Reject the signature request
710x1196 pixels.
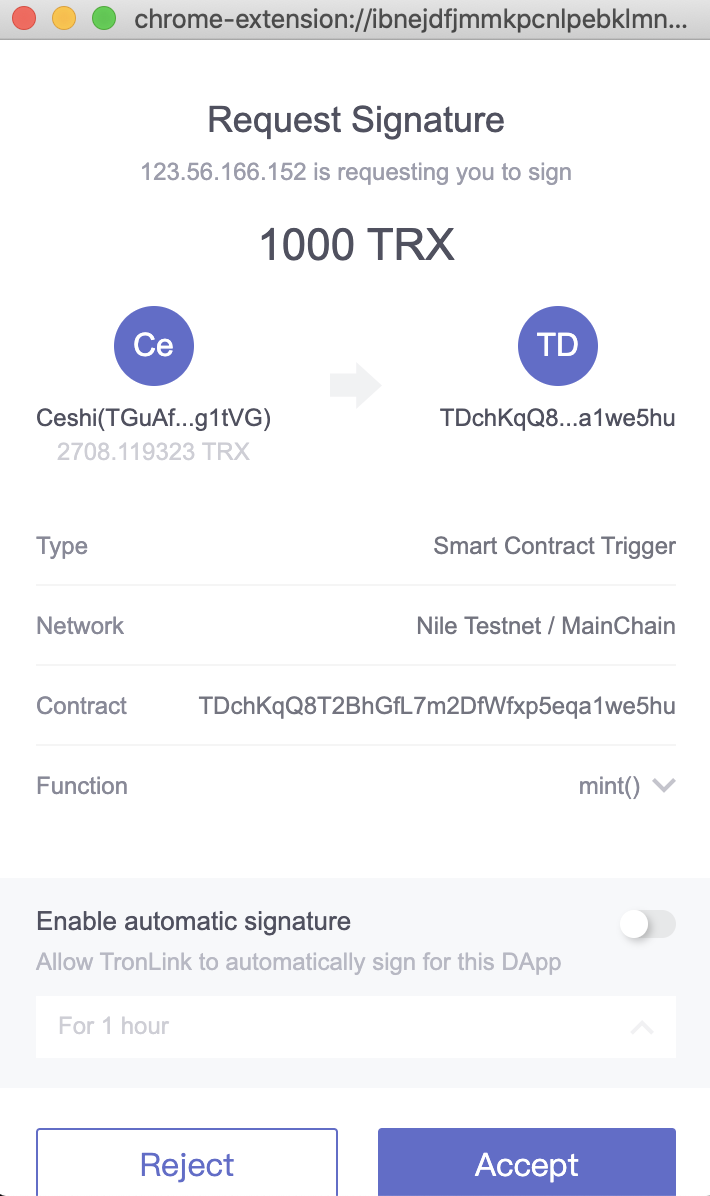pos(187,1163)
